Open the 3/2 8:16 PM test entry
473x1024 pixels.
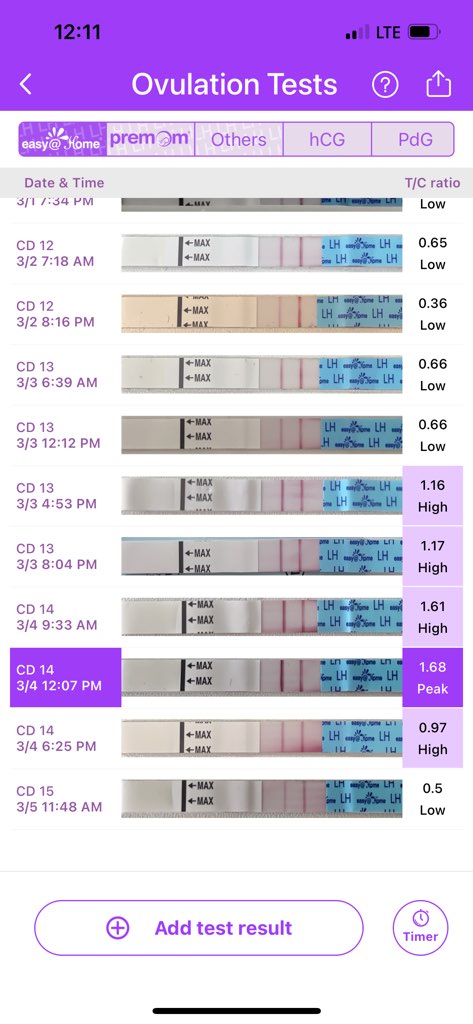pyautogui.click(x=236, y=314)
